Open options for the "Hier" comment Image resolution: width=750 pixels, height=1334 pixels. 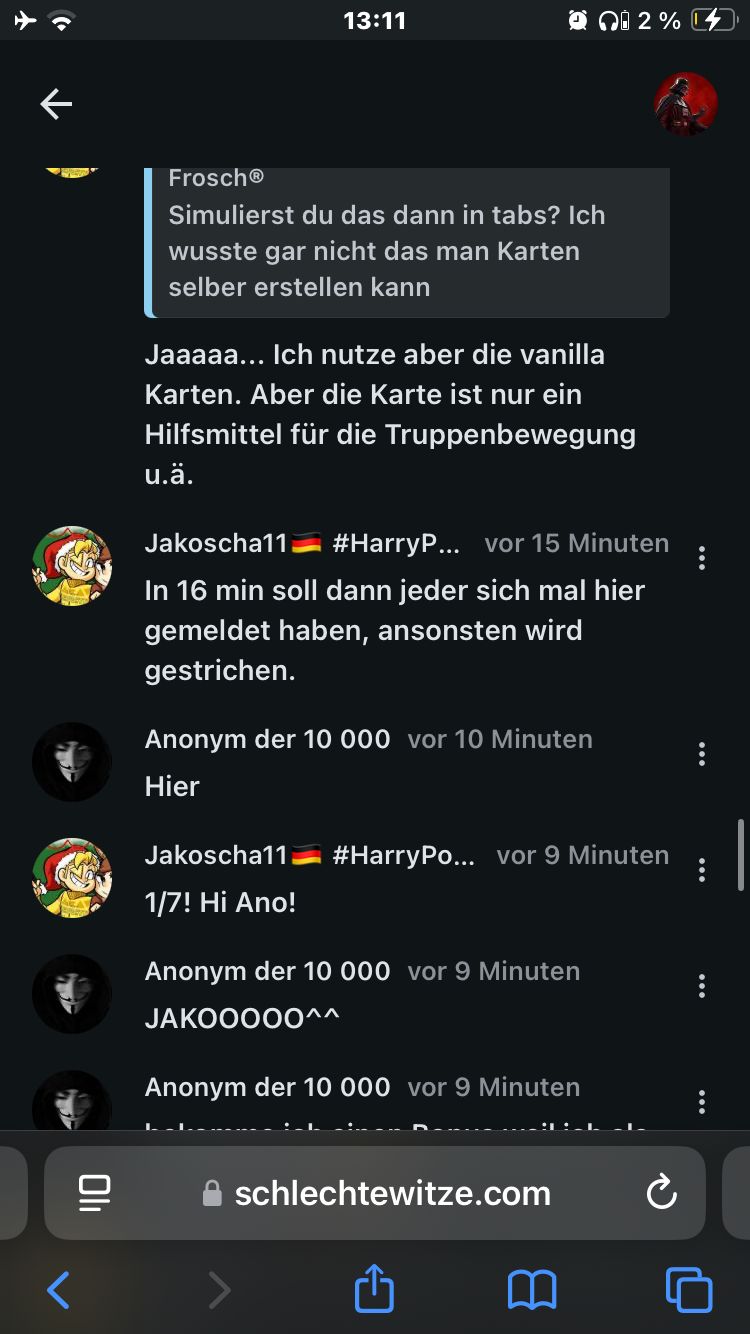click(702, 754)
